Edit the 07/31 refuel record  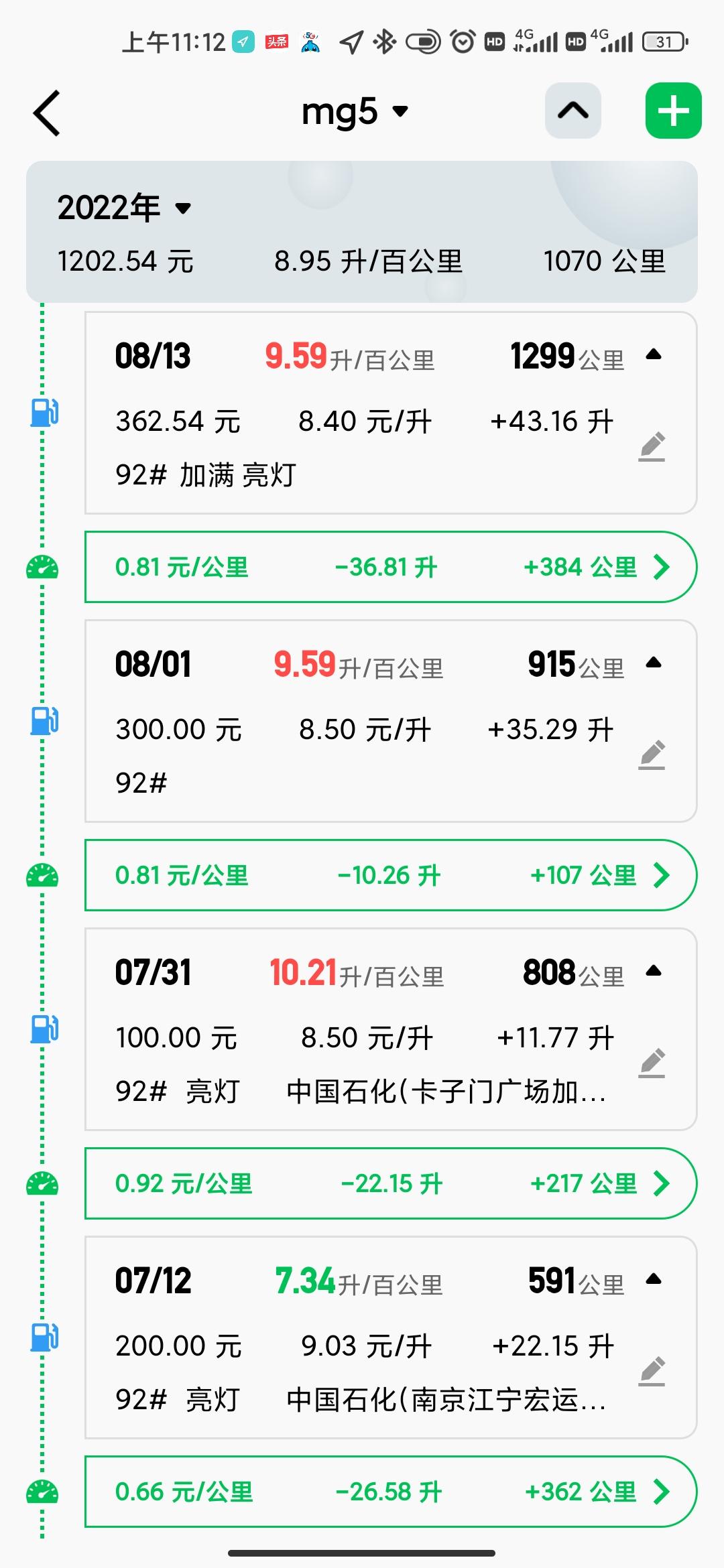652,1063
